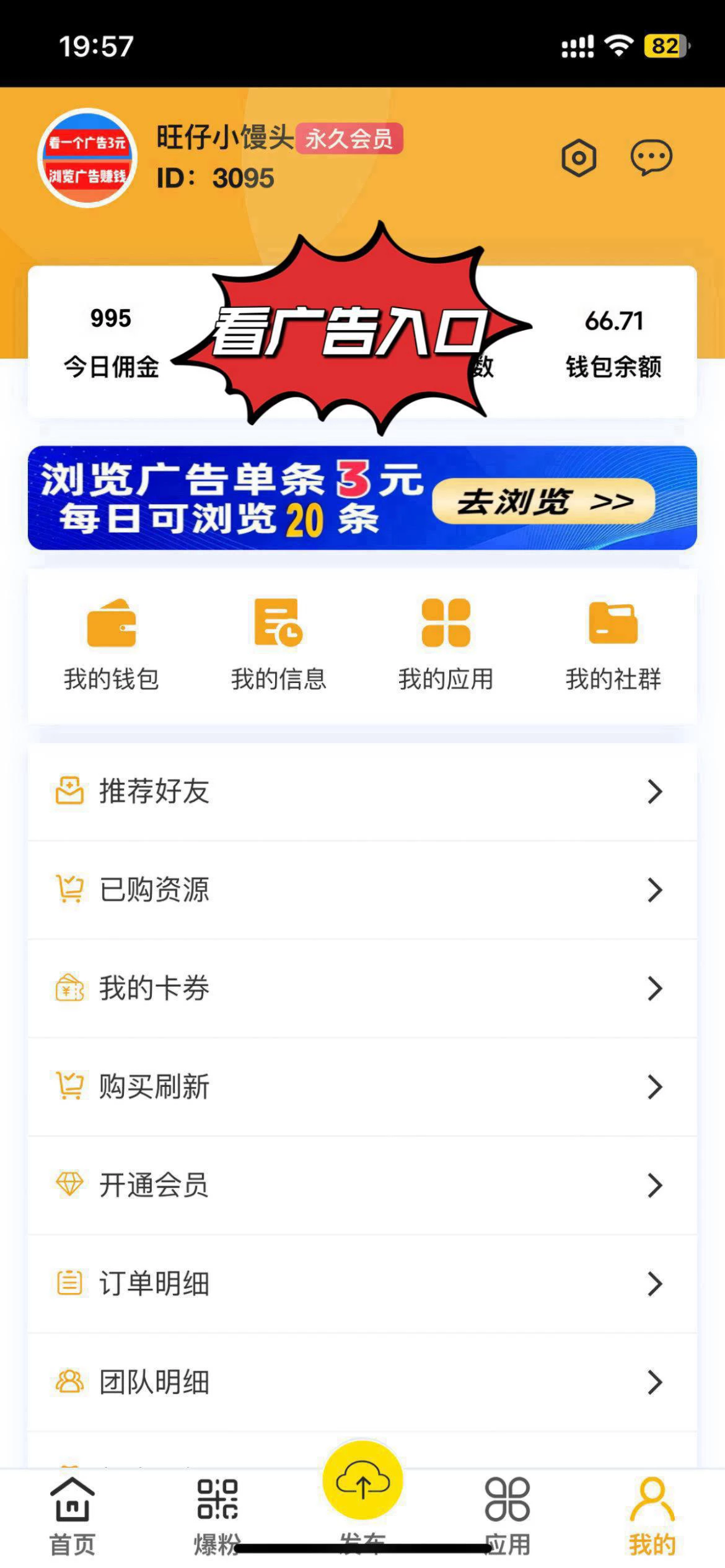The width and height of the screenshot is (725, 1568).
Task: View 团队明细
Action: (x=362, y=1382)
